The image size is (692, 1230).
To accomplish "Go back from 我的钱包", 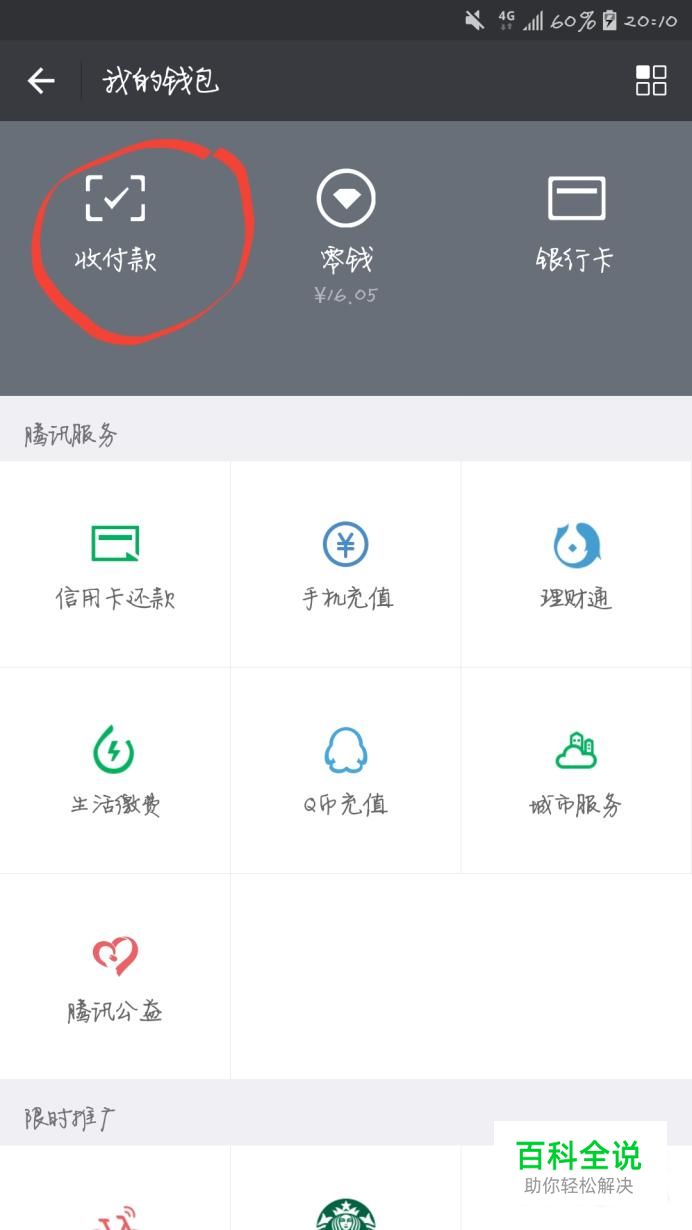I will coord(41,81).
